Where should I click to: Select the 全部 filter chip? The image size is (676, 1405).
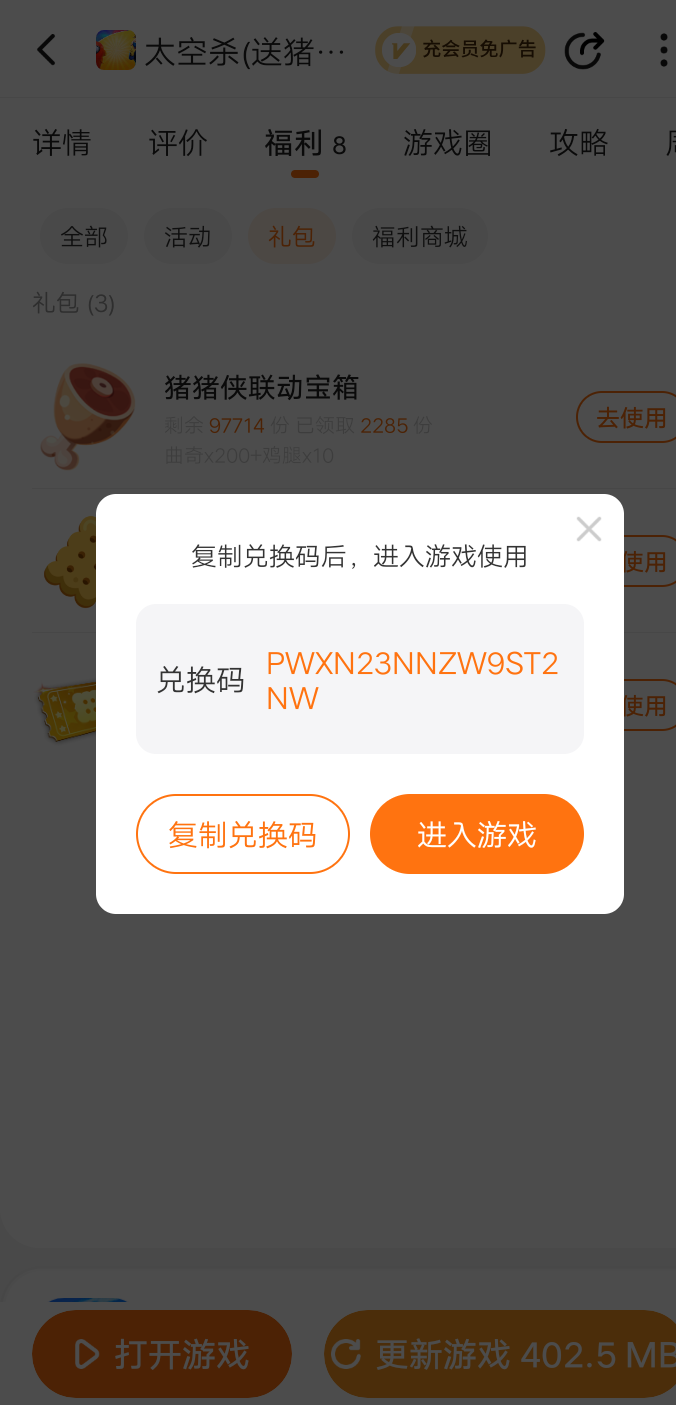[x=84, y=237]
